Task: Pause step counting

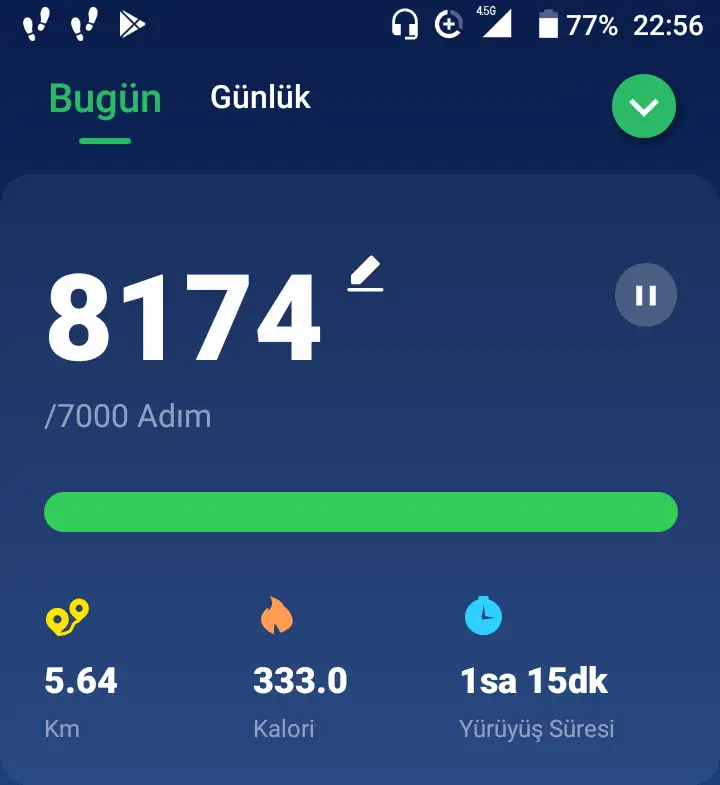Action: pyautogui.click(x=646, y=295)
